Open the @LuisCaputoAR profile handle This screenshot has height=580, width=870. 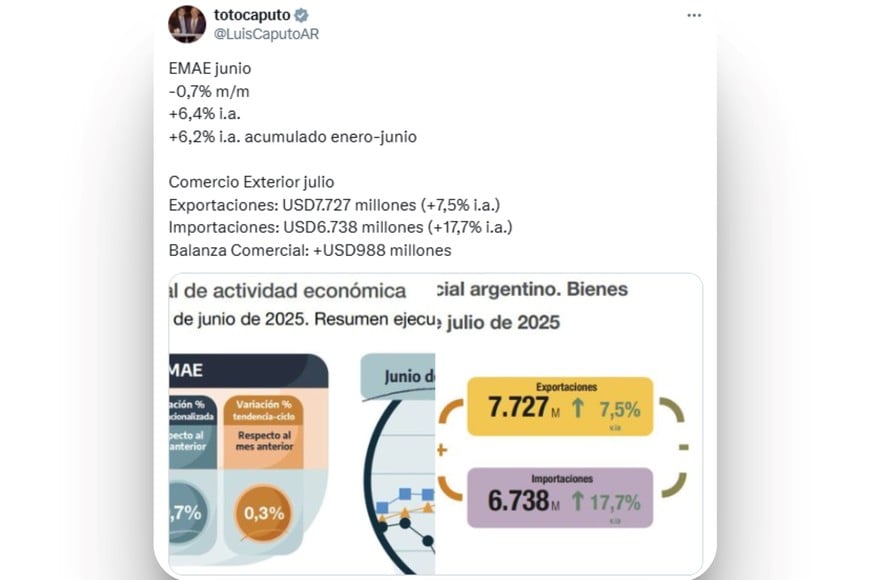[266, 34]
